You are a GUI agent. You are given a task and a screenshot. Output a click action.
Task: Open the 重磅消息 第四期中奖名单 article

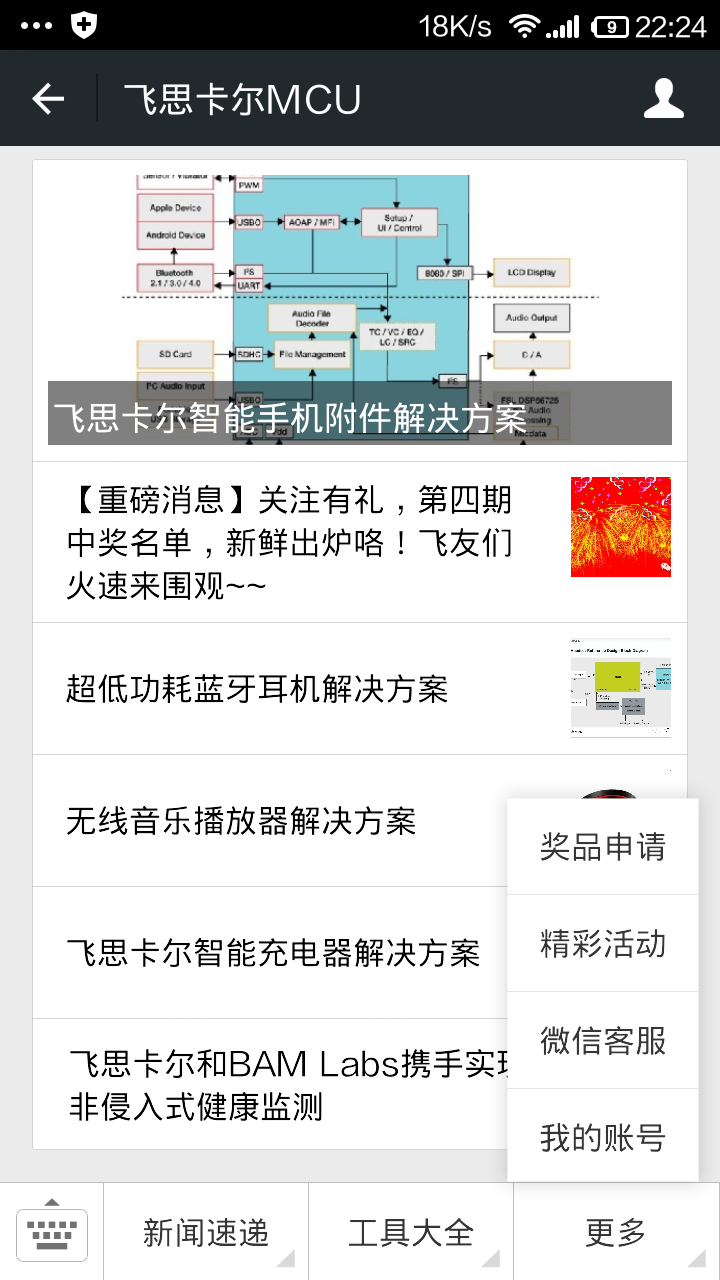tap(290, 542)
